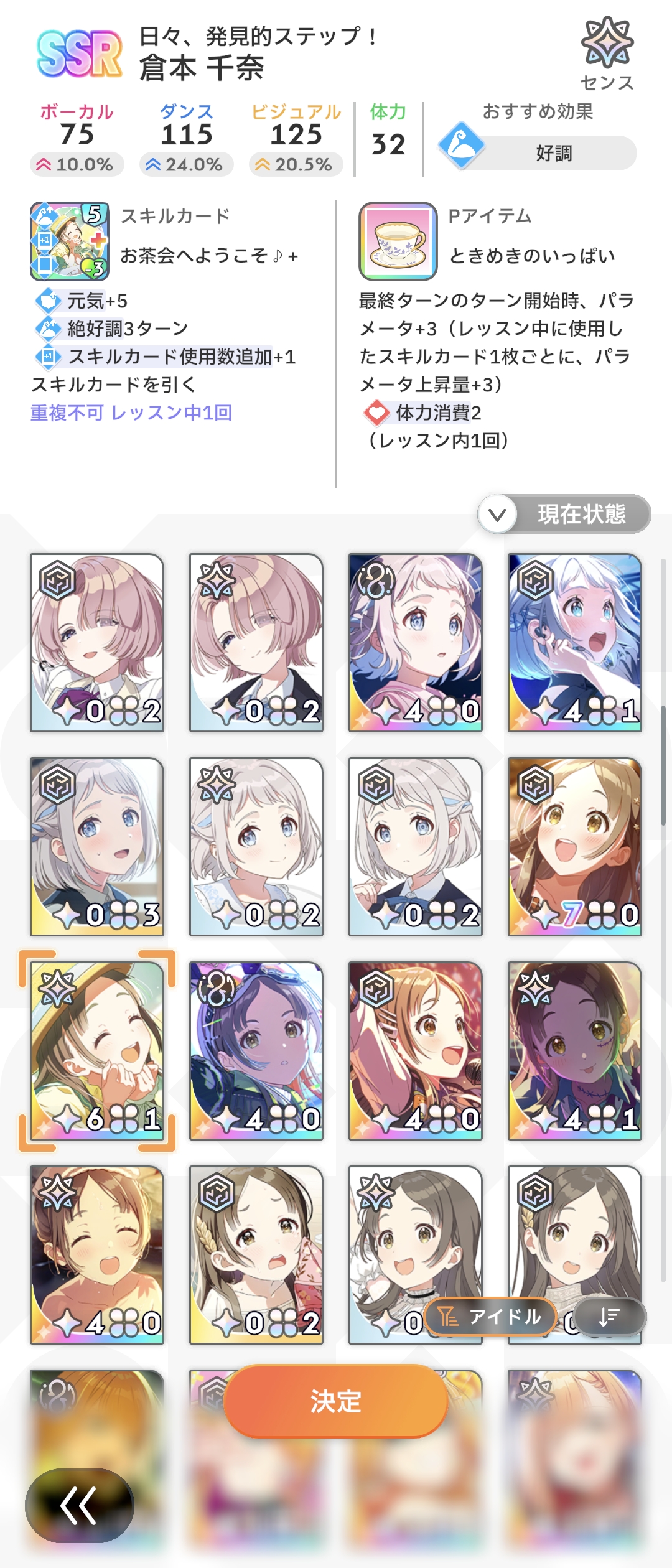Open the アイドル filter
The height and width of the screenshot is (1568, 672).
pyautogui.click(x=490, y=1316)
